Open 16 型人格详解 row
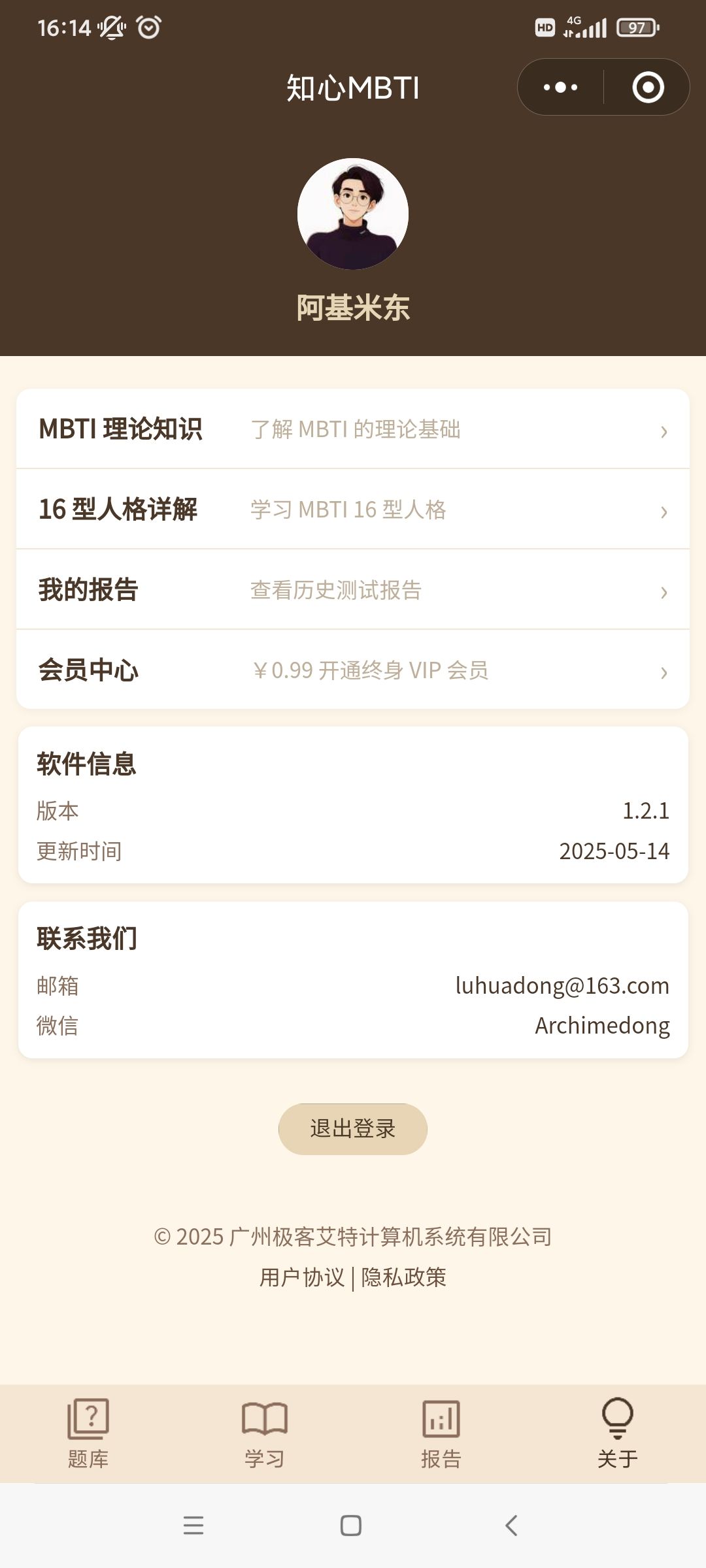The width and height of the screenshot is (706, 1568). tap(353, 510)
